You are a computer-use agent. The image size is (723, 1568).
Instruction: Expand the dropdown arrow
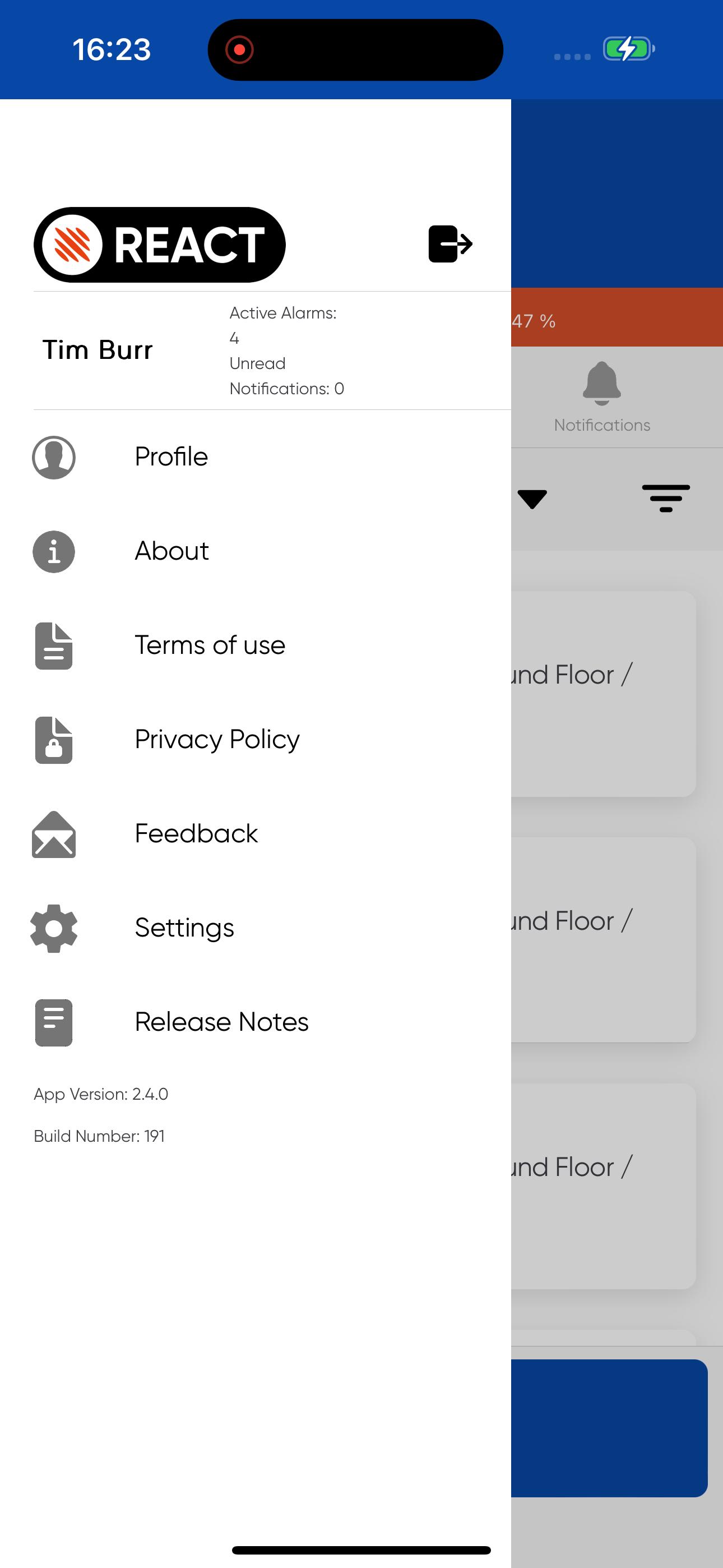[532, 499]
